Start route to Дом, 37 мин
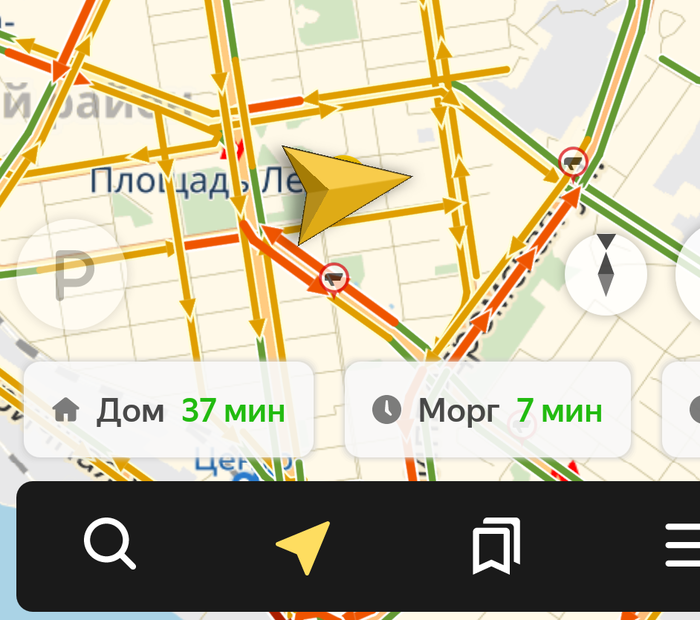 [168, 410]
